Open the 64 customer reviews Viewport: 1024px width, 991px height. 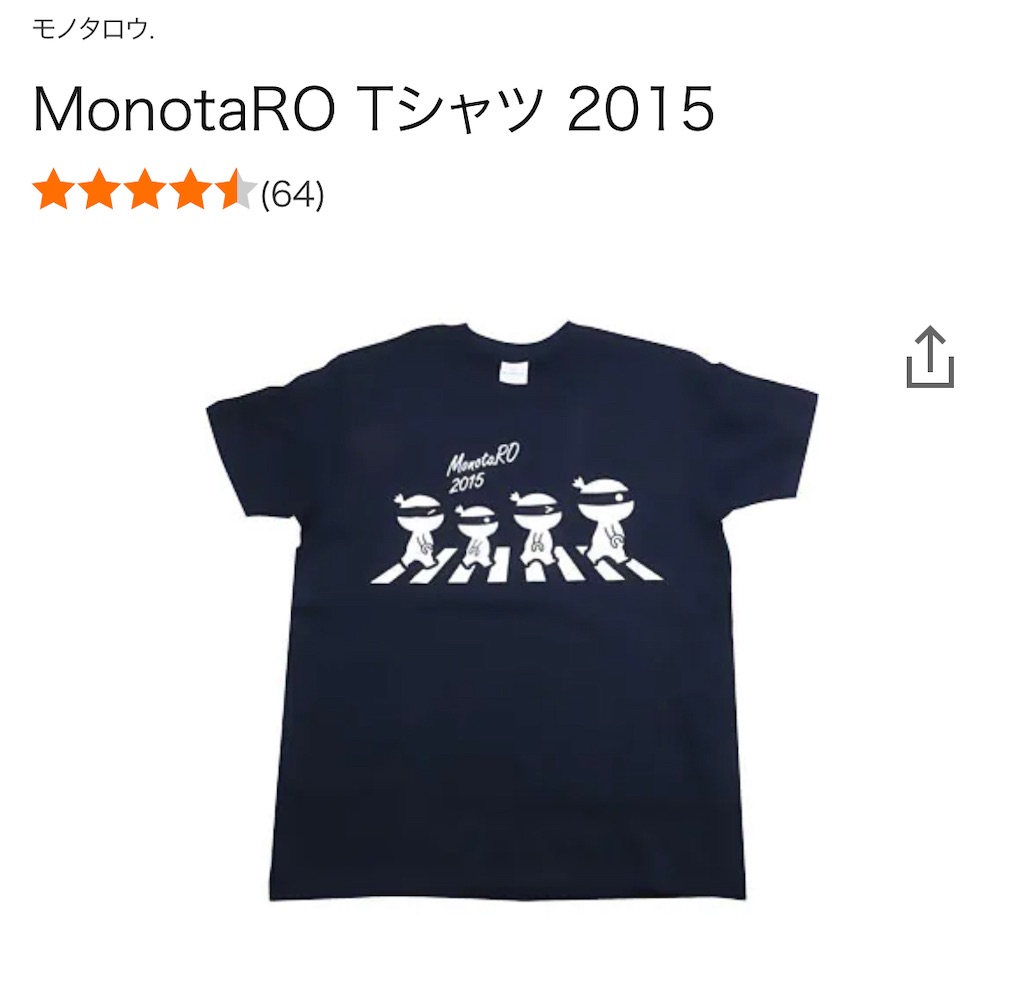tap(292, 193)
